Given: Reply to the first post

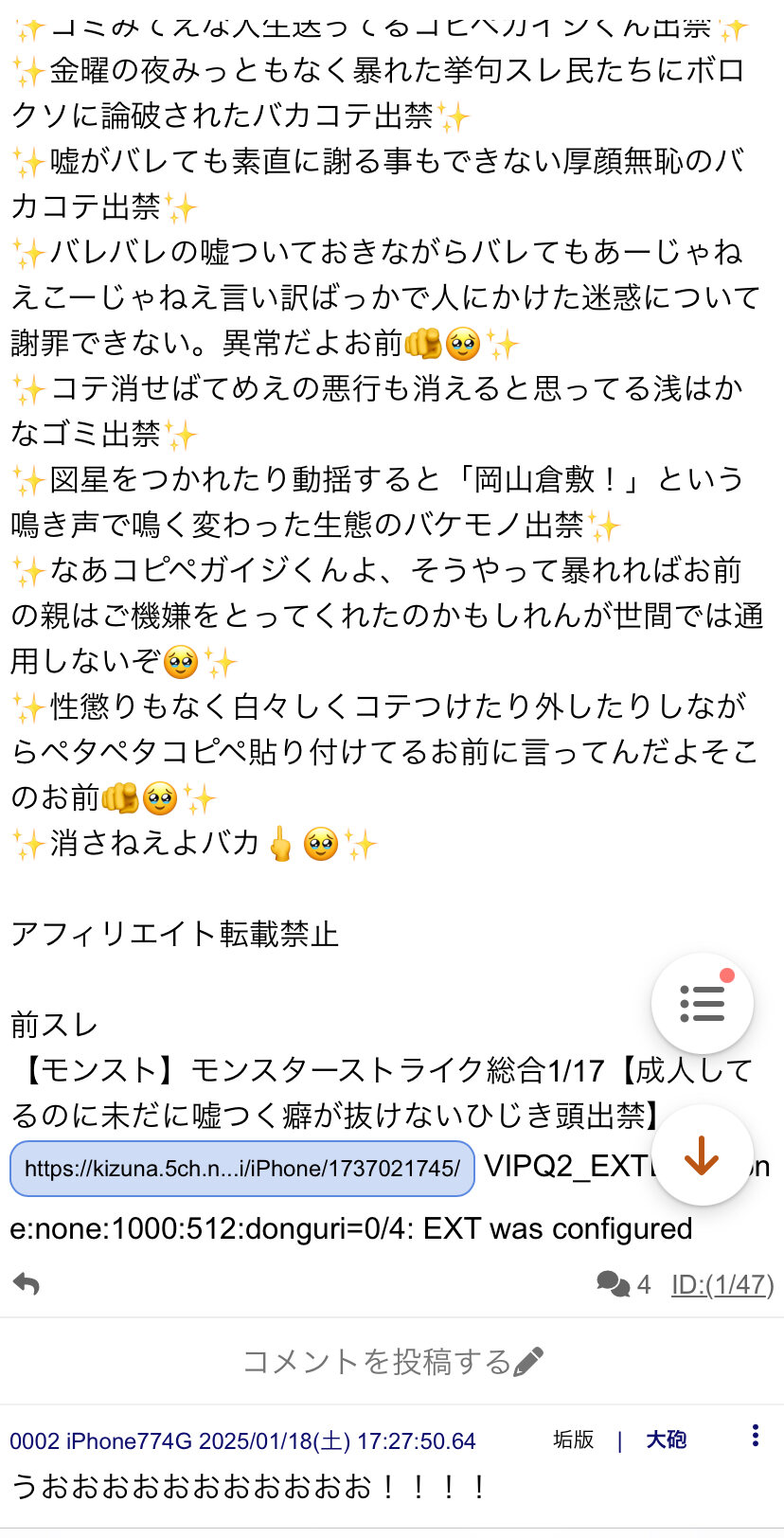Looking at the screenshot, I should click(x=27, y=1284).
